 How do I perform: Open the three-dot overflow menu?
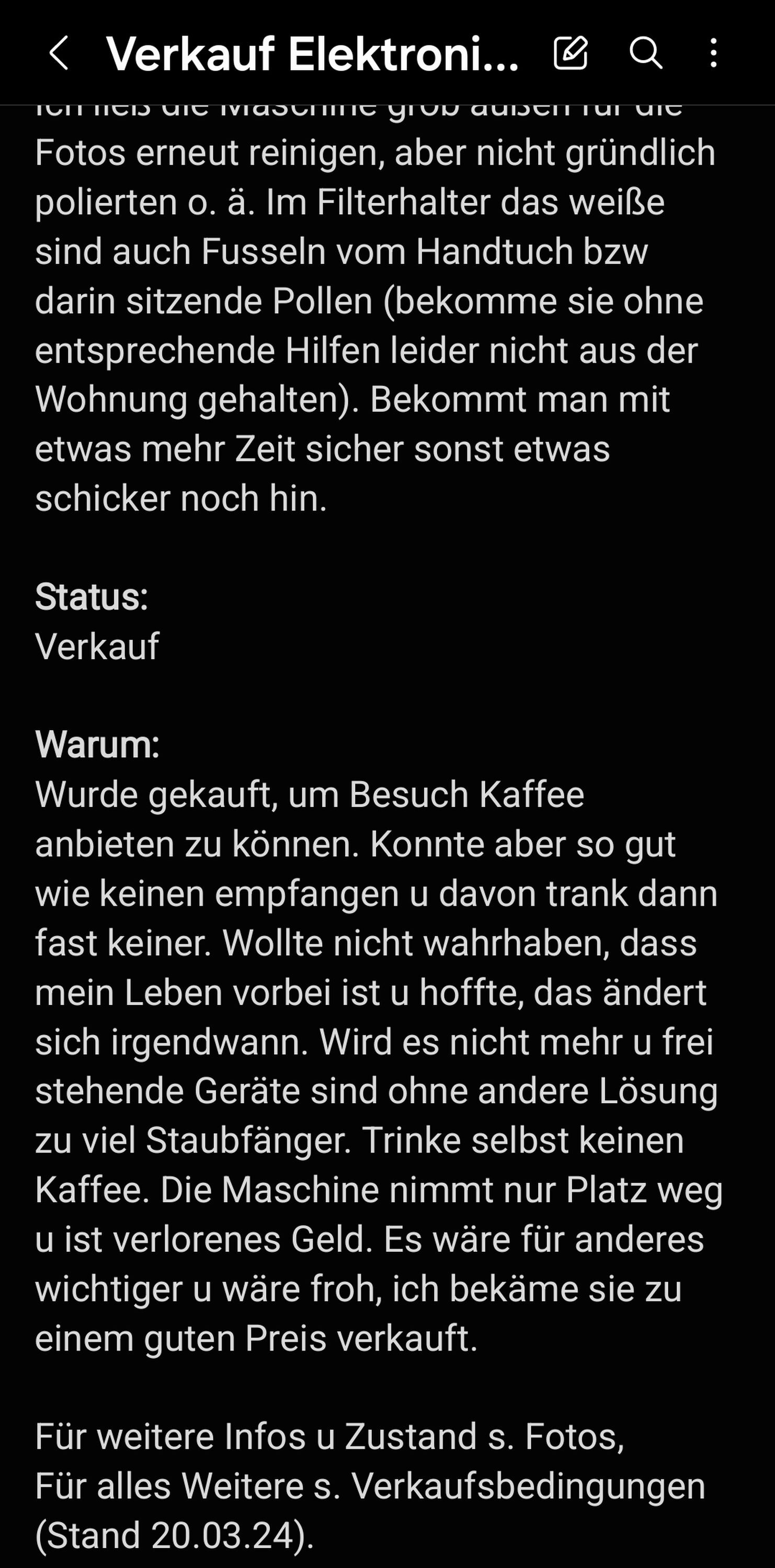click(713, 53)
